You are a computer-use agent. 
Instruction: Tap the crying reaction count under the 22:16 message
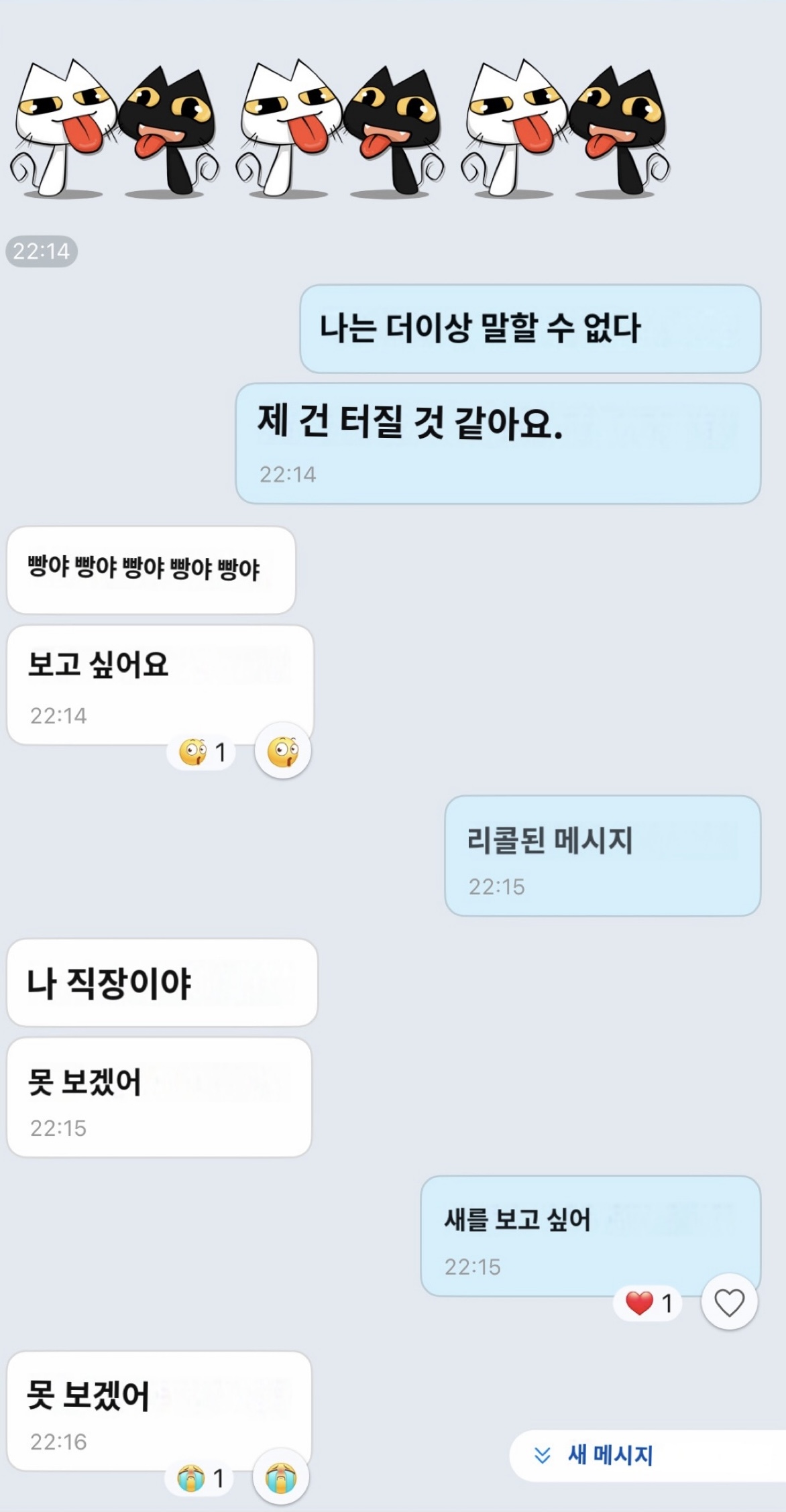(200, 1478)
